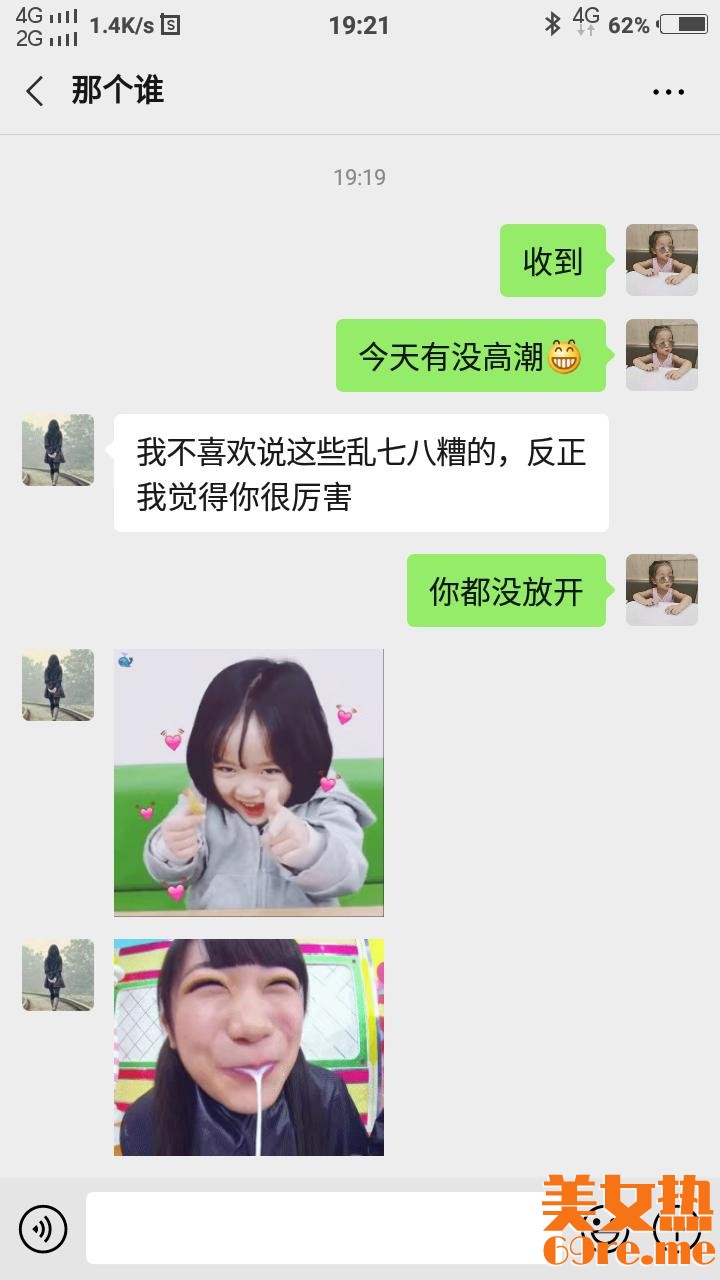The height and width of the screenshot is (1280, 720).
Task: Tap own avatar beside 你都没放开 message
Action: [x=661, y=590]
